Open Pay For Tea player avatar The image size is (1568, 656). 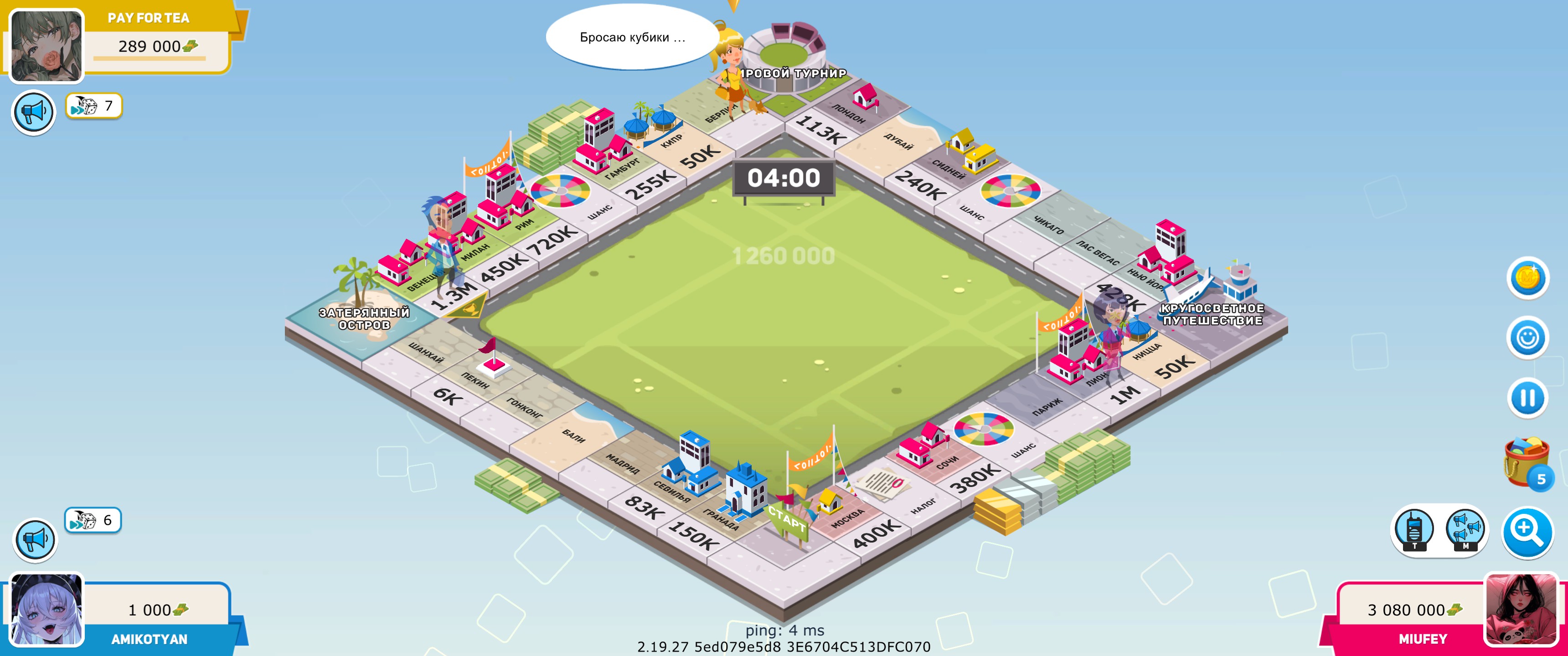point(47,46)
